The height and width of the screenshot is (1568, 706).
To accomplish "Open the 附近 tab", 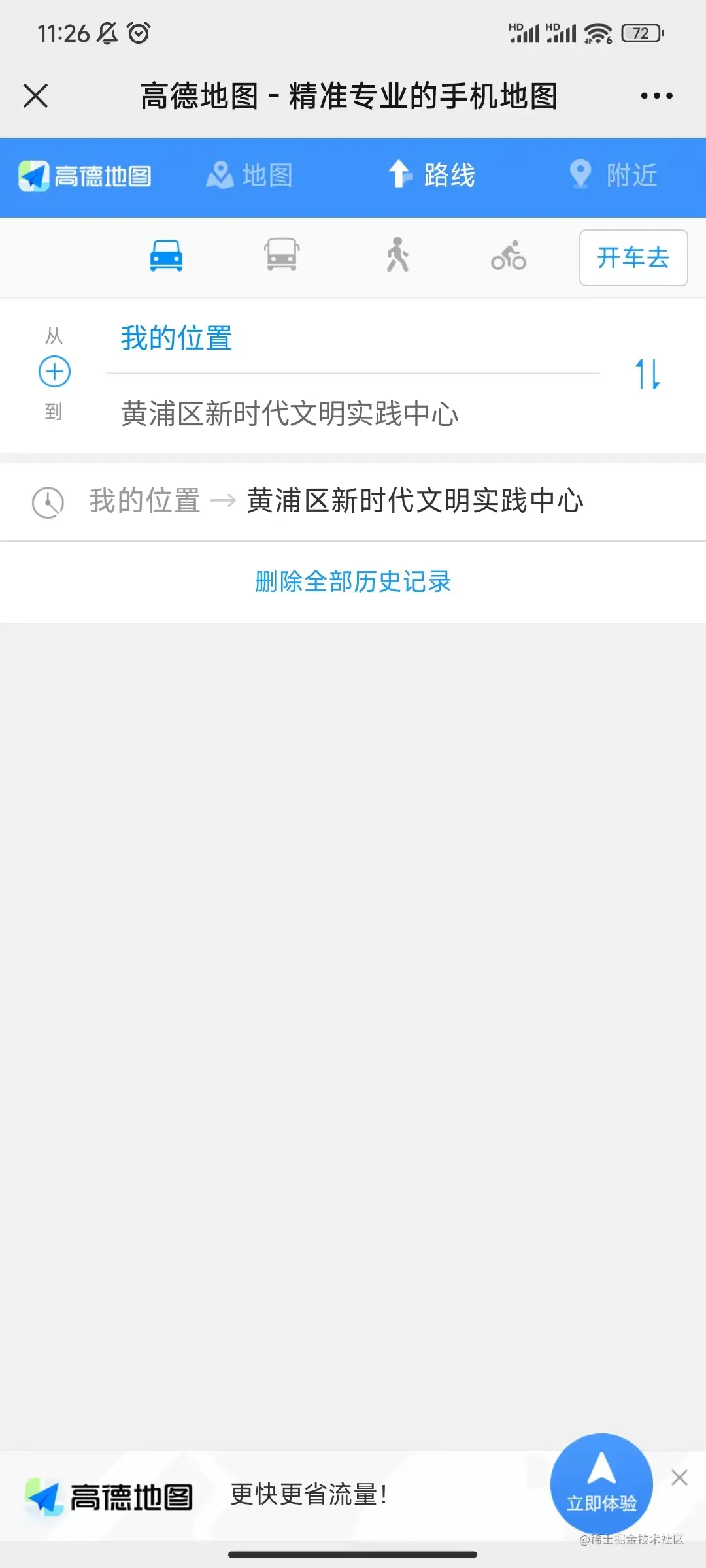I will tap(613, 175).
